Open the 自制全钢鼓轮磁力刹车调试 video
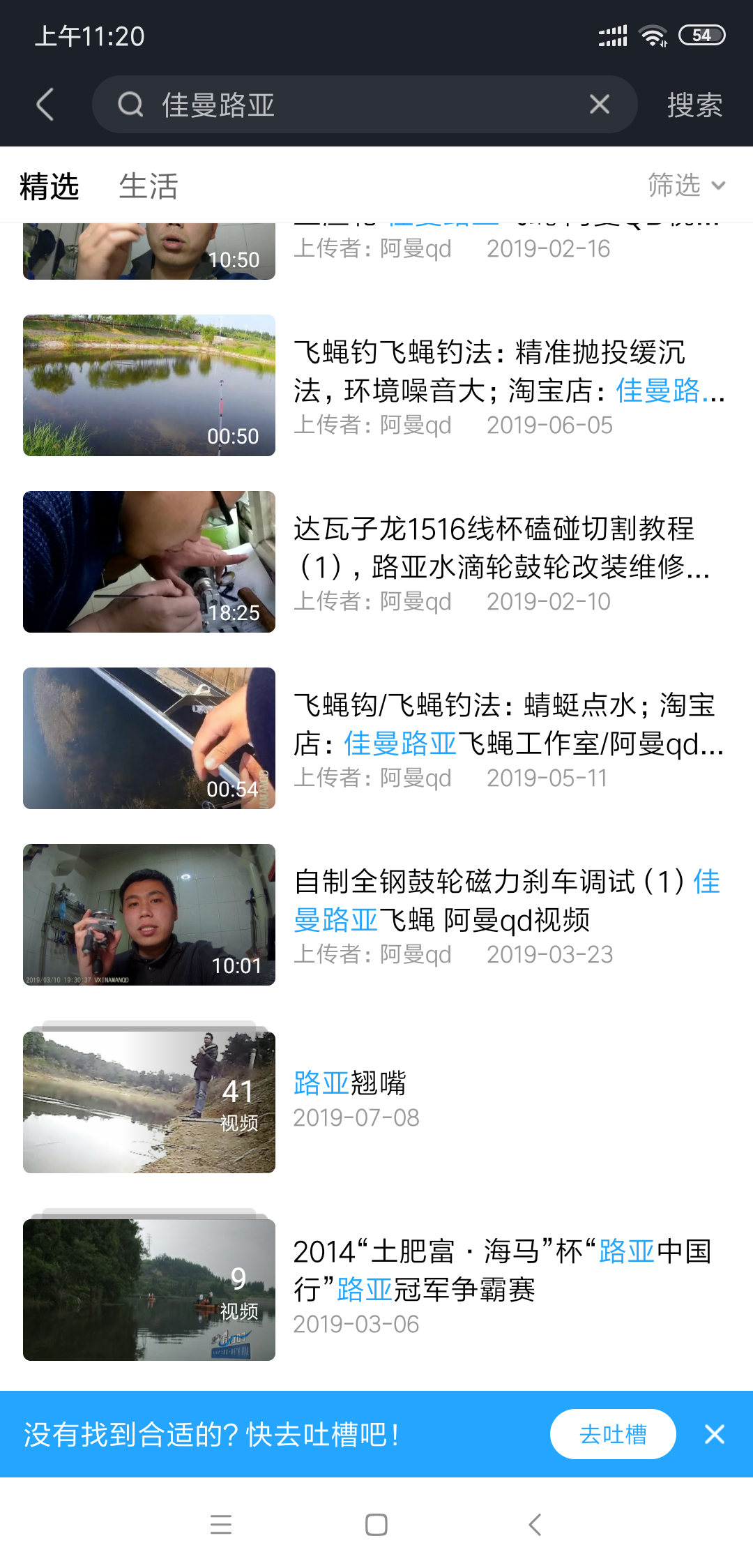The height and width of the screenshot is (1568, 753). [149, 914]
